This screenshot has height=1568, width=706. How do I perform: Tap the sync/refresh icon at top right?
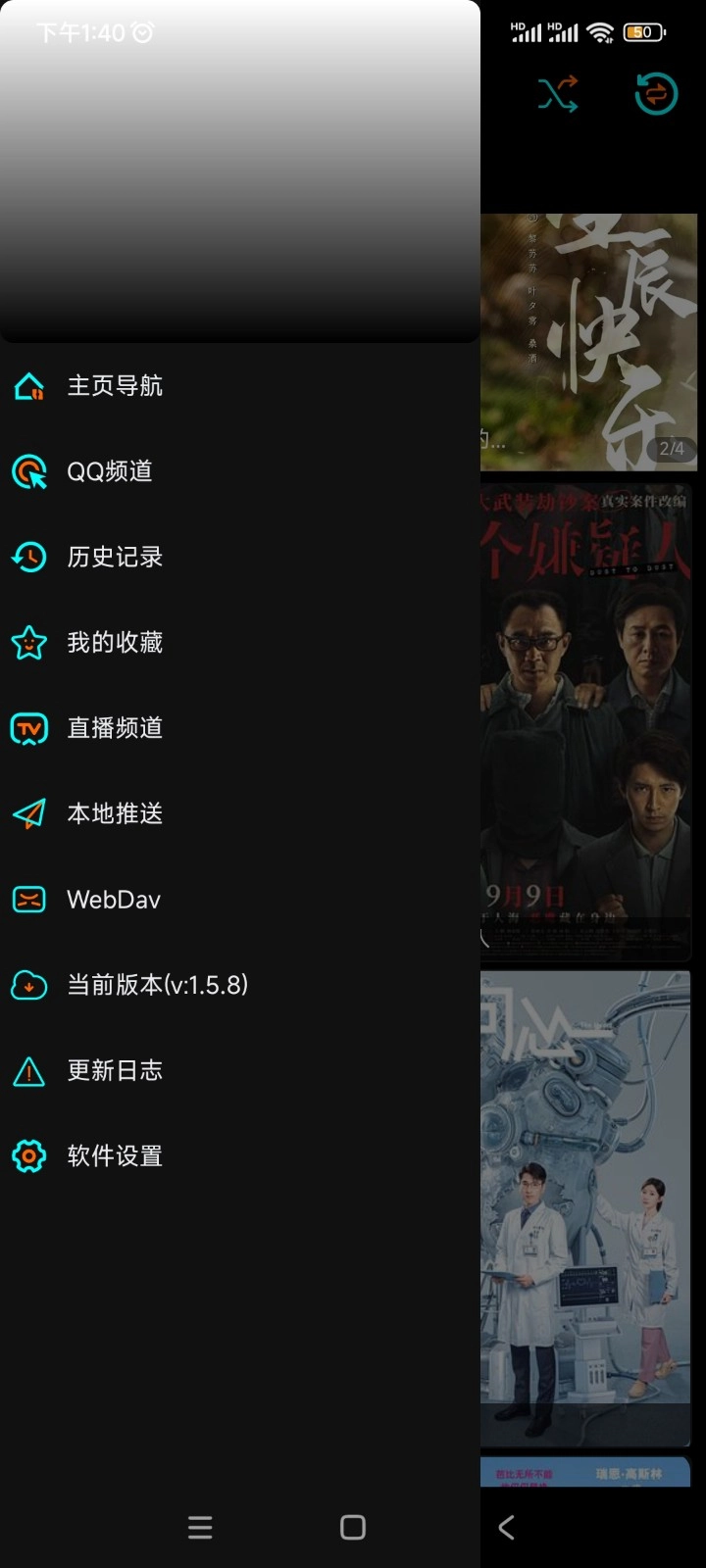(x=655, y=94)
